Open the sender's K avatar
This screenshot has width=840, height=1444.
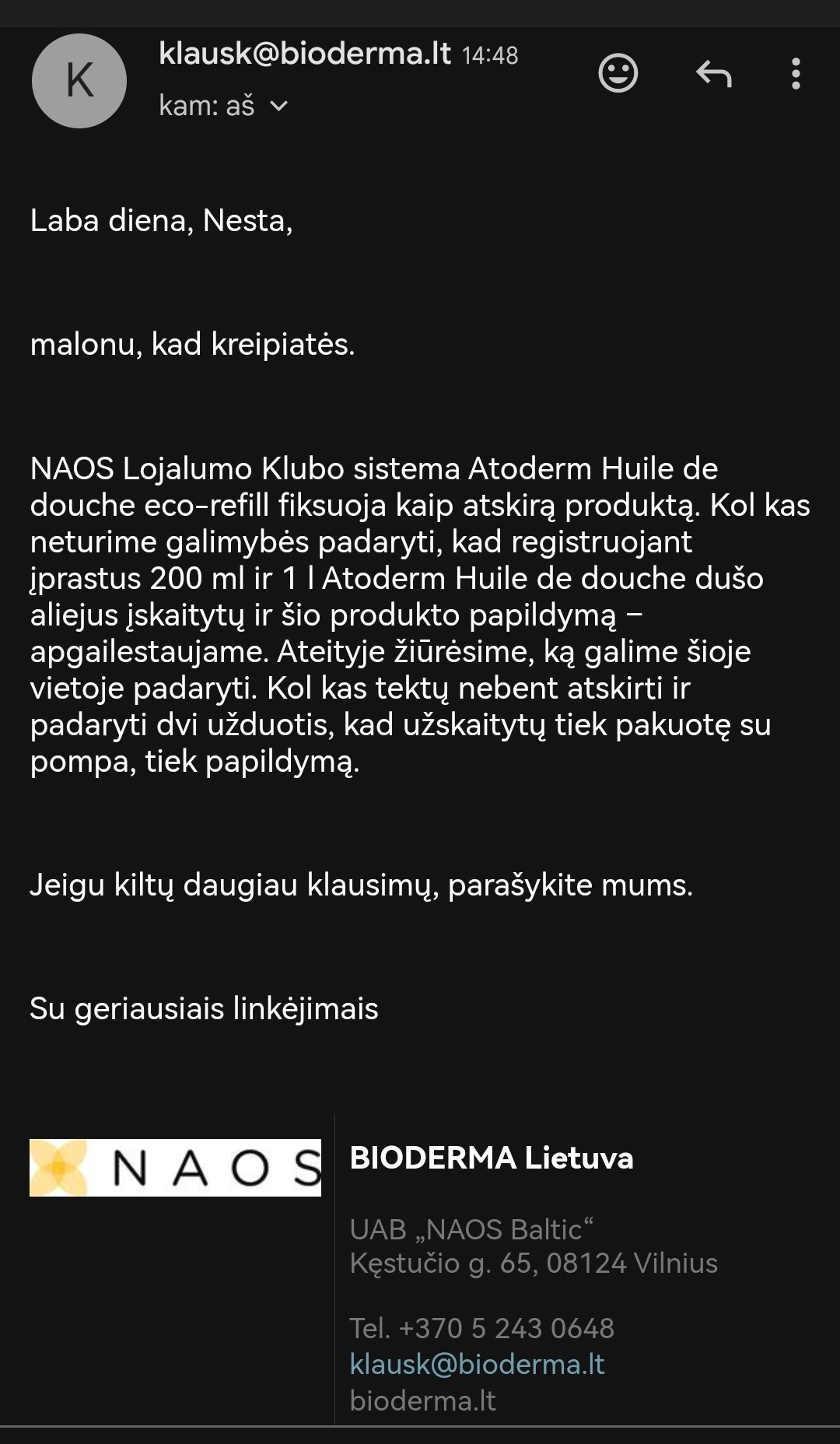pyautogui.click(x=79, y=81)
